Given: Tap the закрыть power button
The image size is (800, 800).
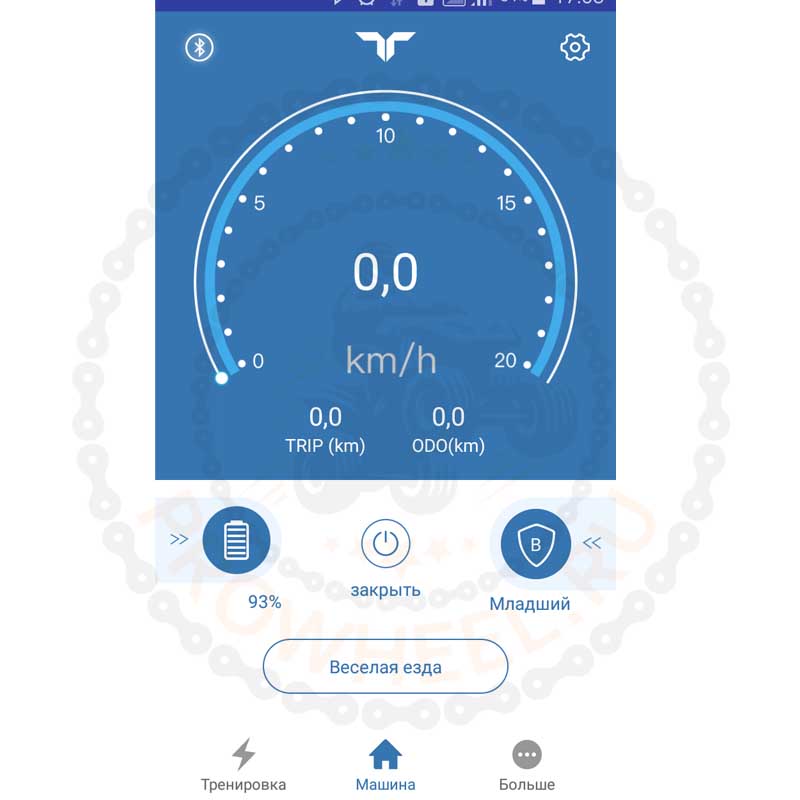Looking at the screenshot, I should pos(385,545).
